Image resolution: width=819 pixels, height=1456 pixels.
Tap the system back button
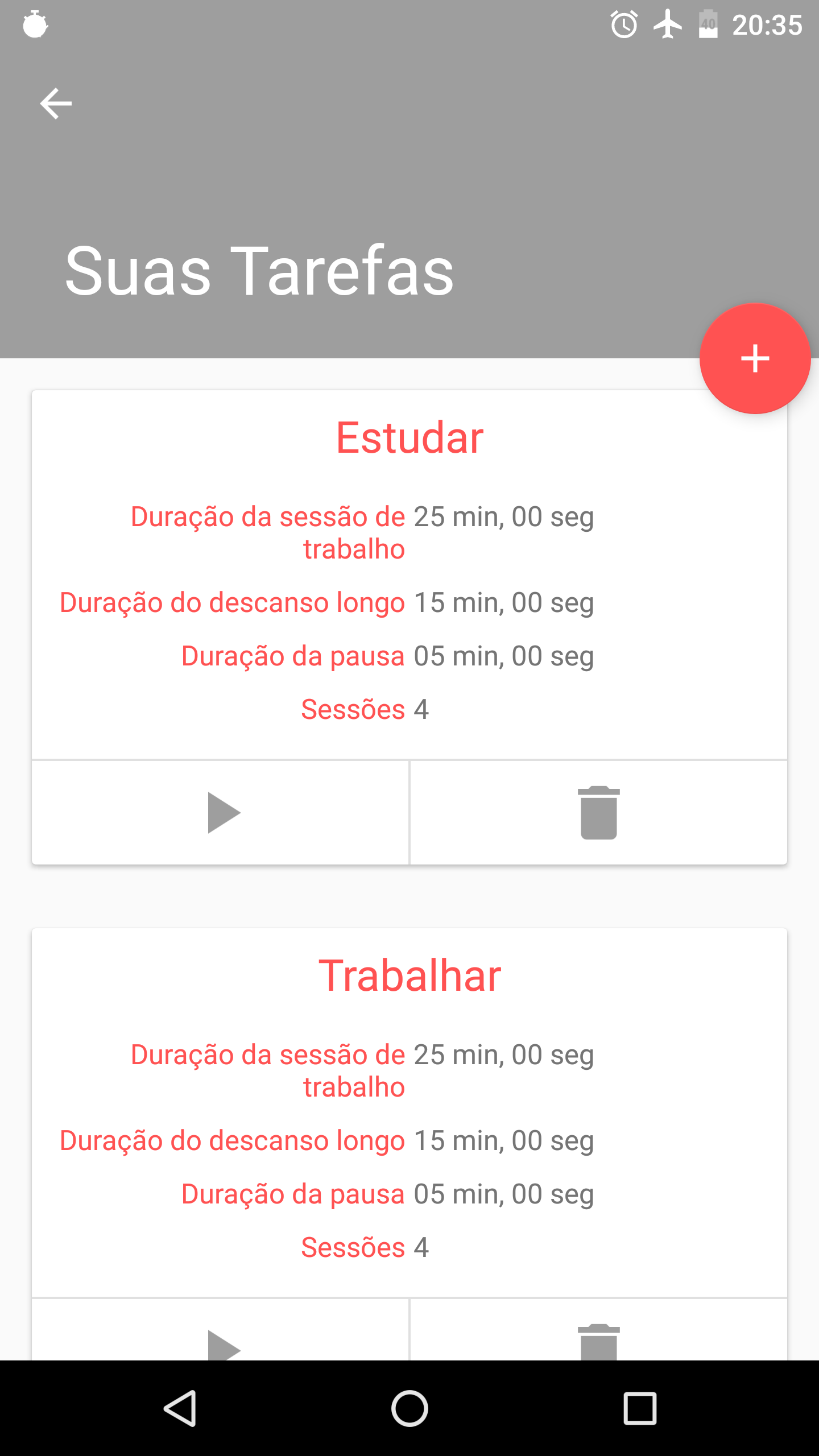pos(180,1408)
